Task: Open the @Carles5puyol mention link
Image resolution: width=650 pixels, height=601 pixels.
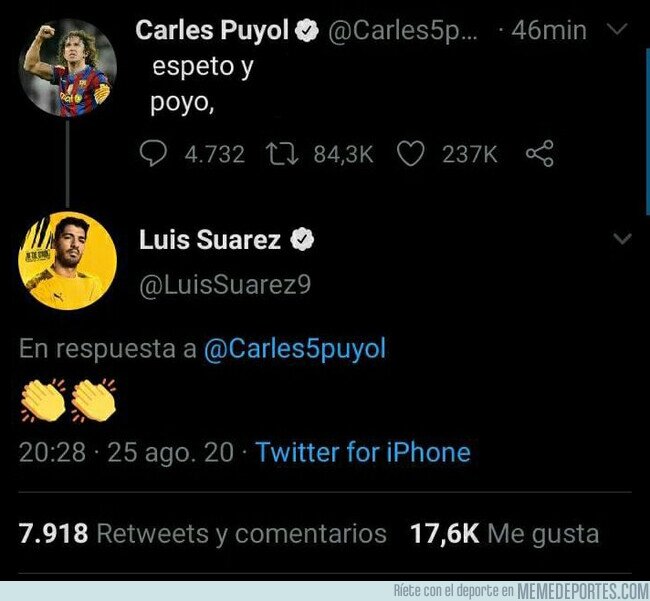Action: coord(294,349)
